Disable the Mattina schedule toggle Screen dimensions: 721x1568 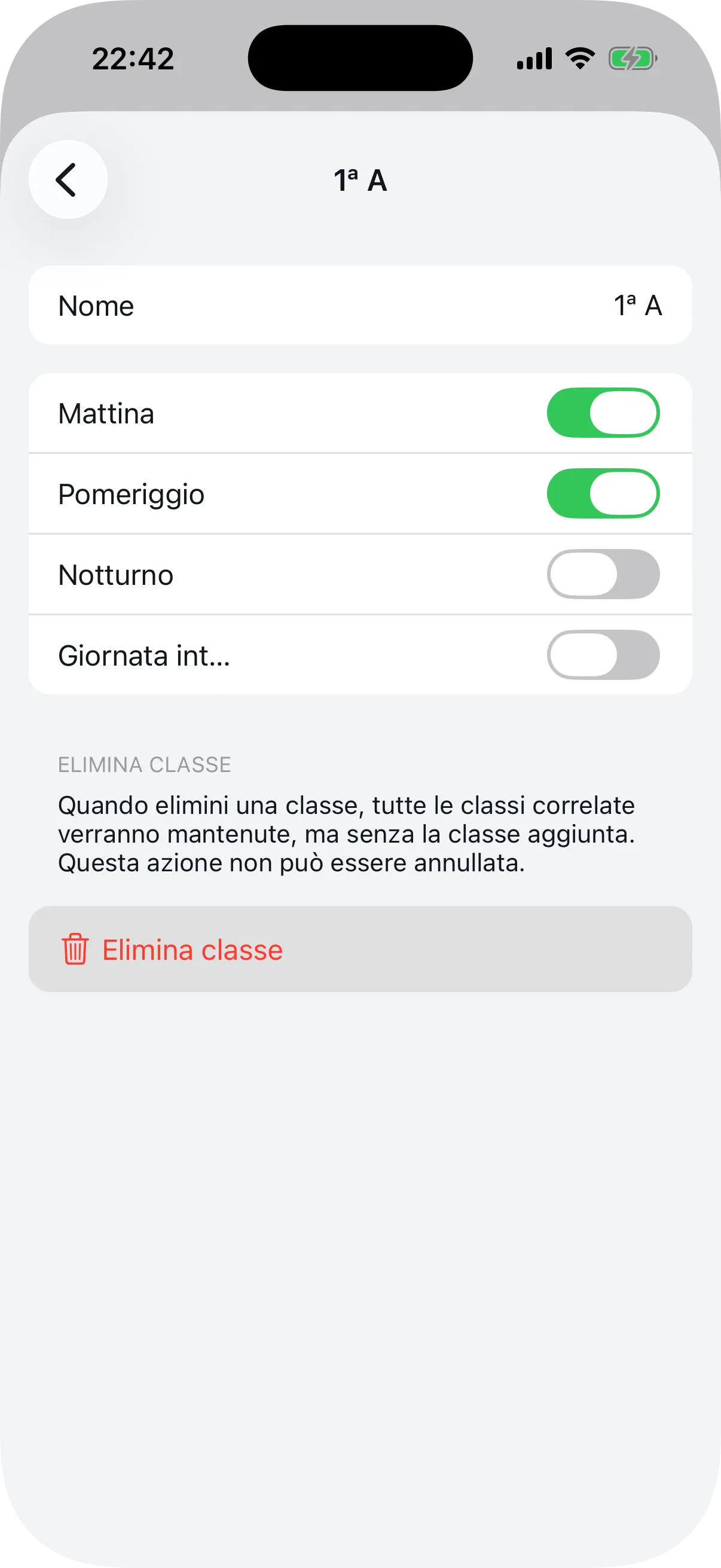604,413
